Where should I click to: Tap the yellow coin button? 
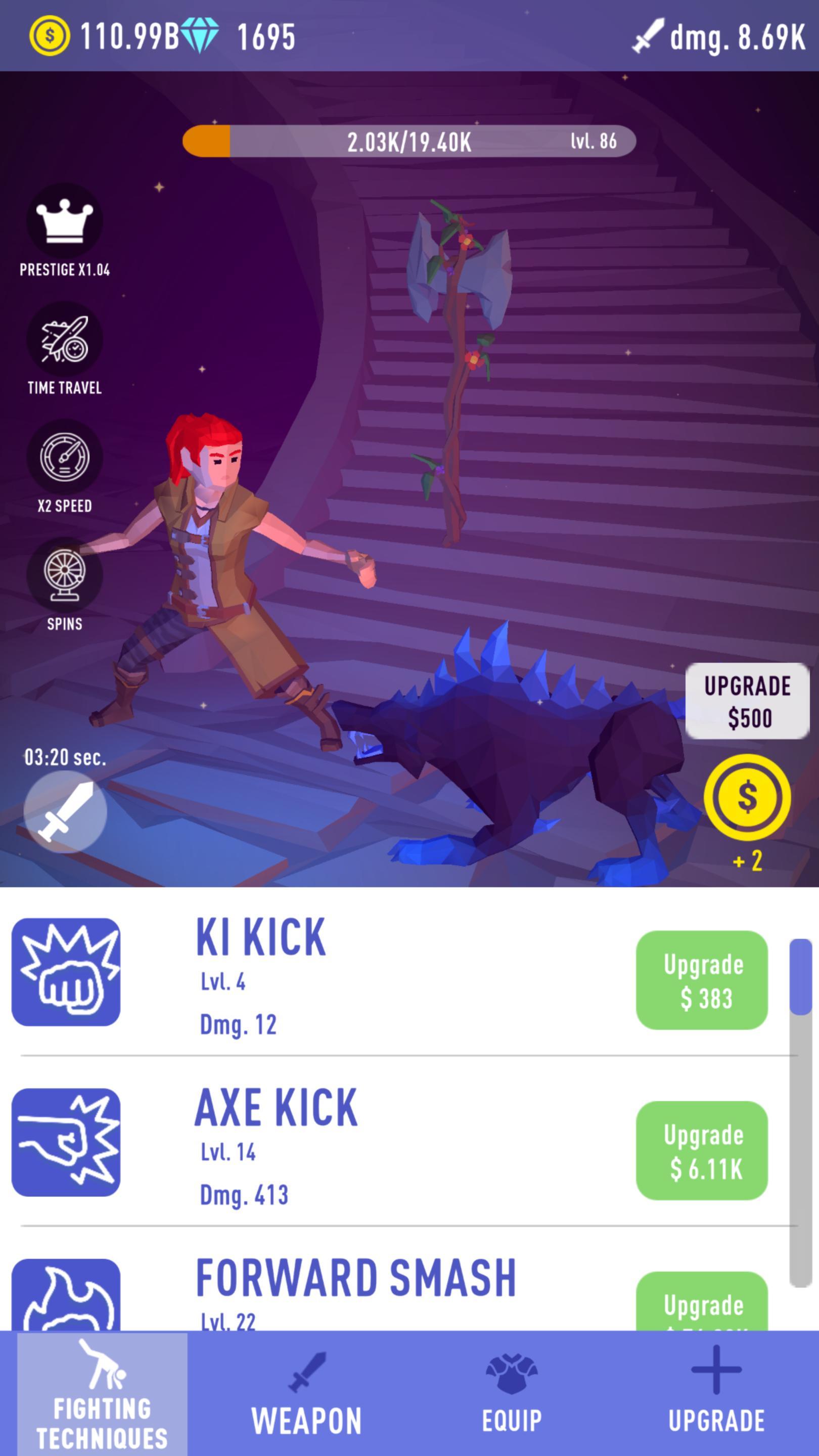pyautogui.click(x=747, y=797)
